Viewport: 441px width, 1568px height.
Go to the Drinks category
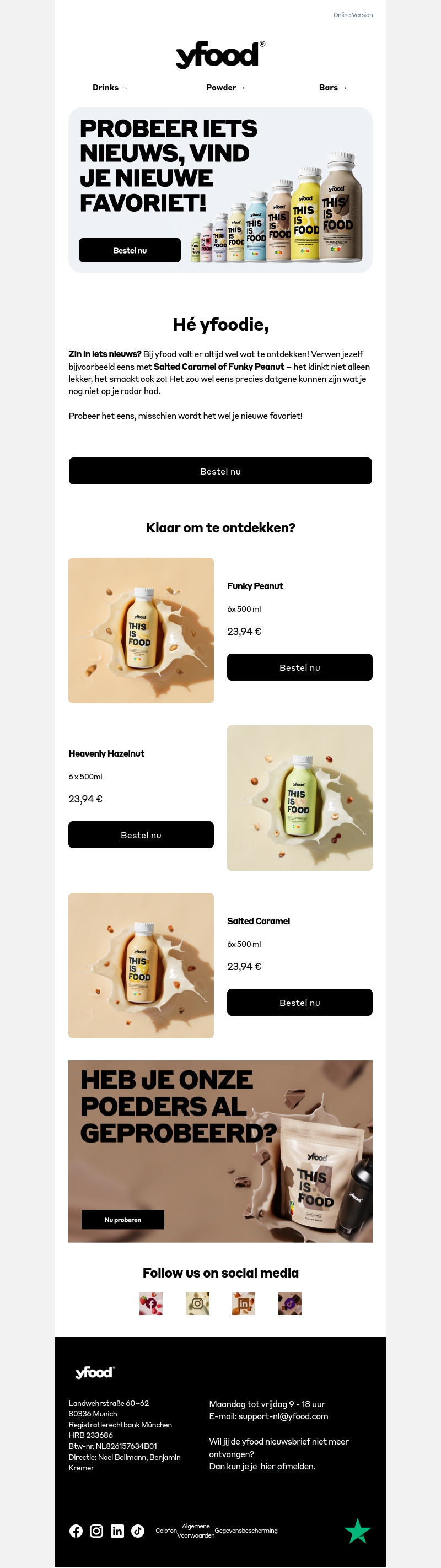click(110, 88)
